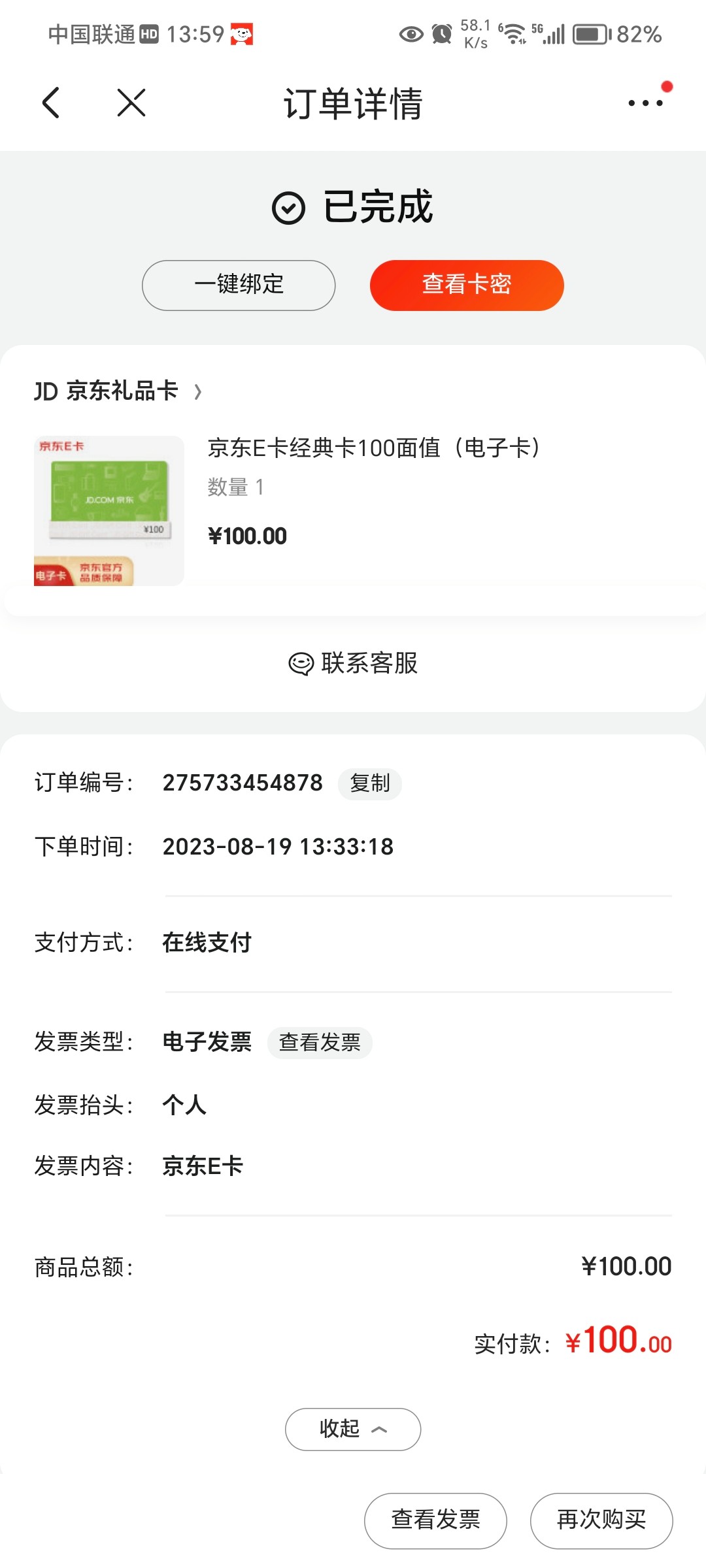View card password via 查看卡密
Image resolution: width=706 pixels, height=1568 pixels.
coord(466,285)
